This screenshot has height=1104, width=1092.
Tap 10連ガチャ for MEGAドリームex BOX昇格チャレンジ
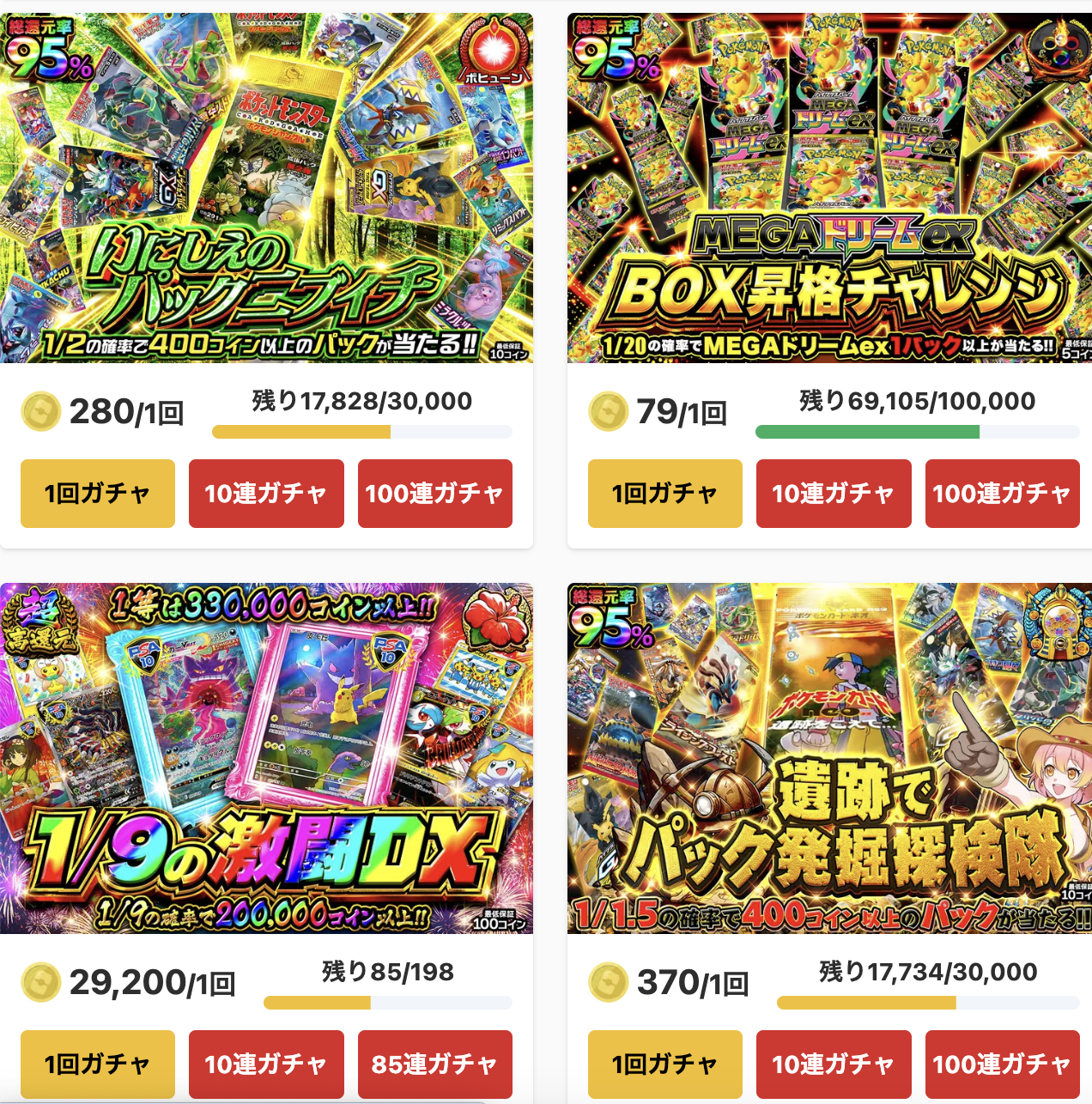[x=834, y=494]
